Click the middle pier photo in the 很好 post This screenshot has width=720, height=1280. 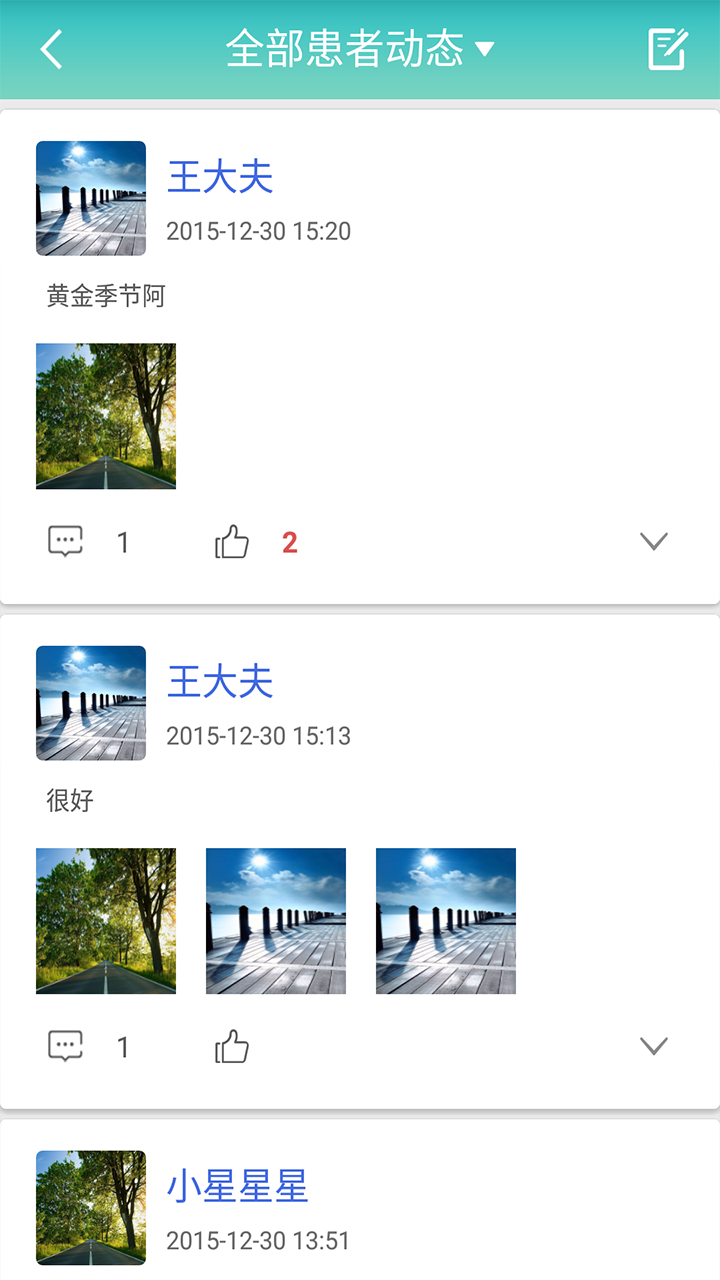click(x=275, y=920)
